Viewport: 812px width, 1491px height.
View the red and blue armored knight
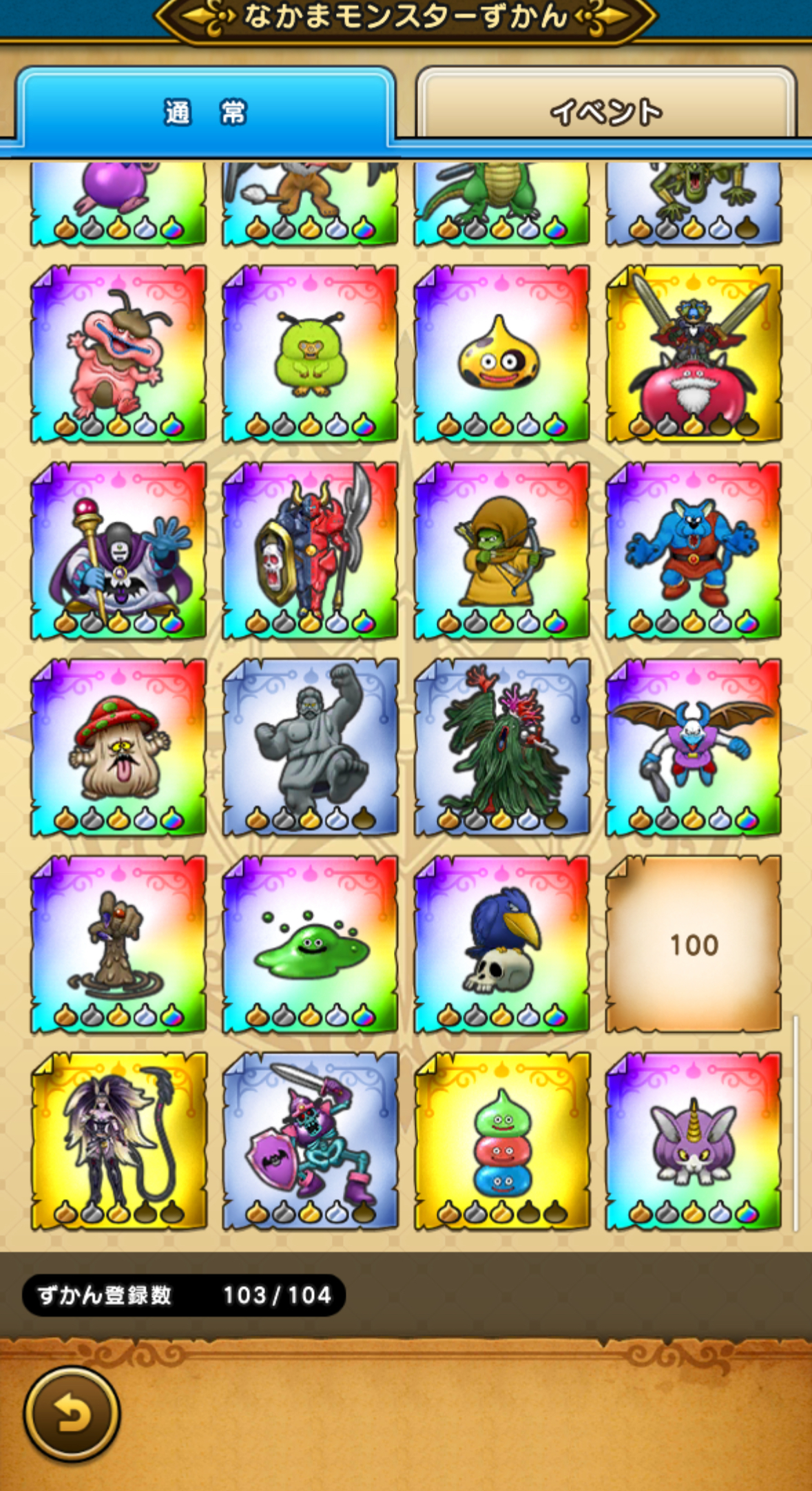[310, 550]
